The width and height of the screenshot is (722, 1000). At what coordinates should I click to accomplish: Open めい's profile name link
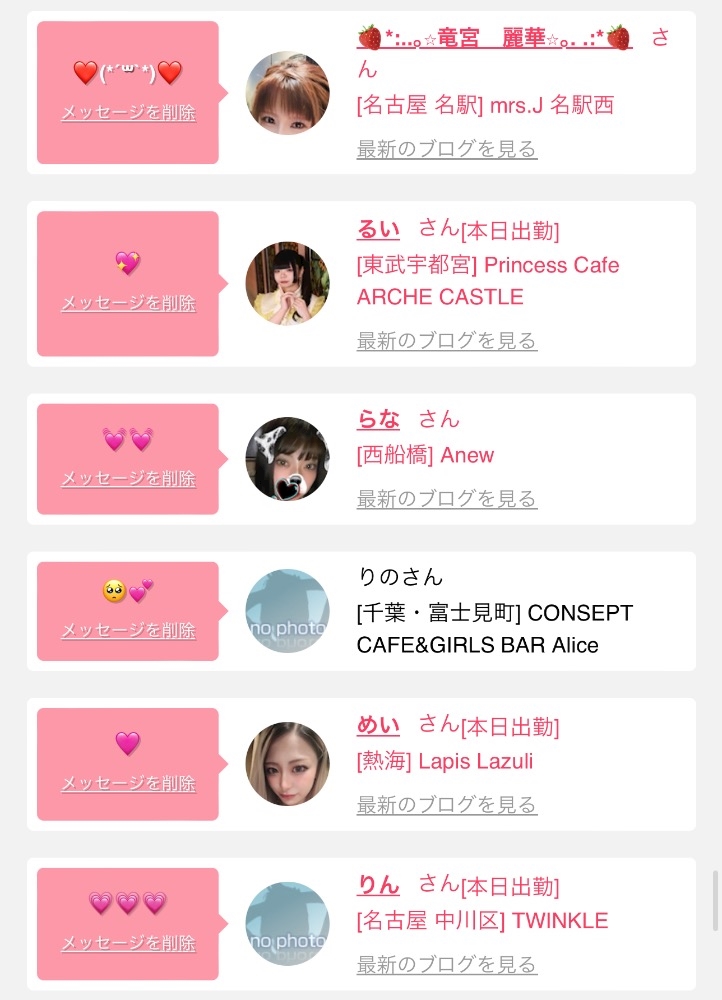378,725
